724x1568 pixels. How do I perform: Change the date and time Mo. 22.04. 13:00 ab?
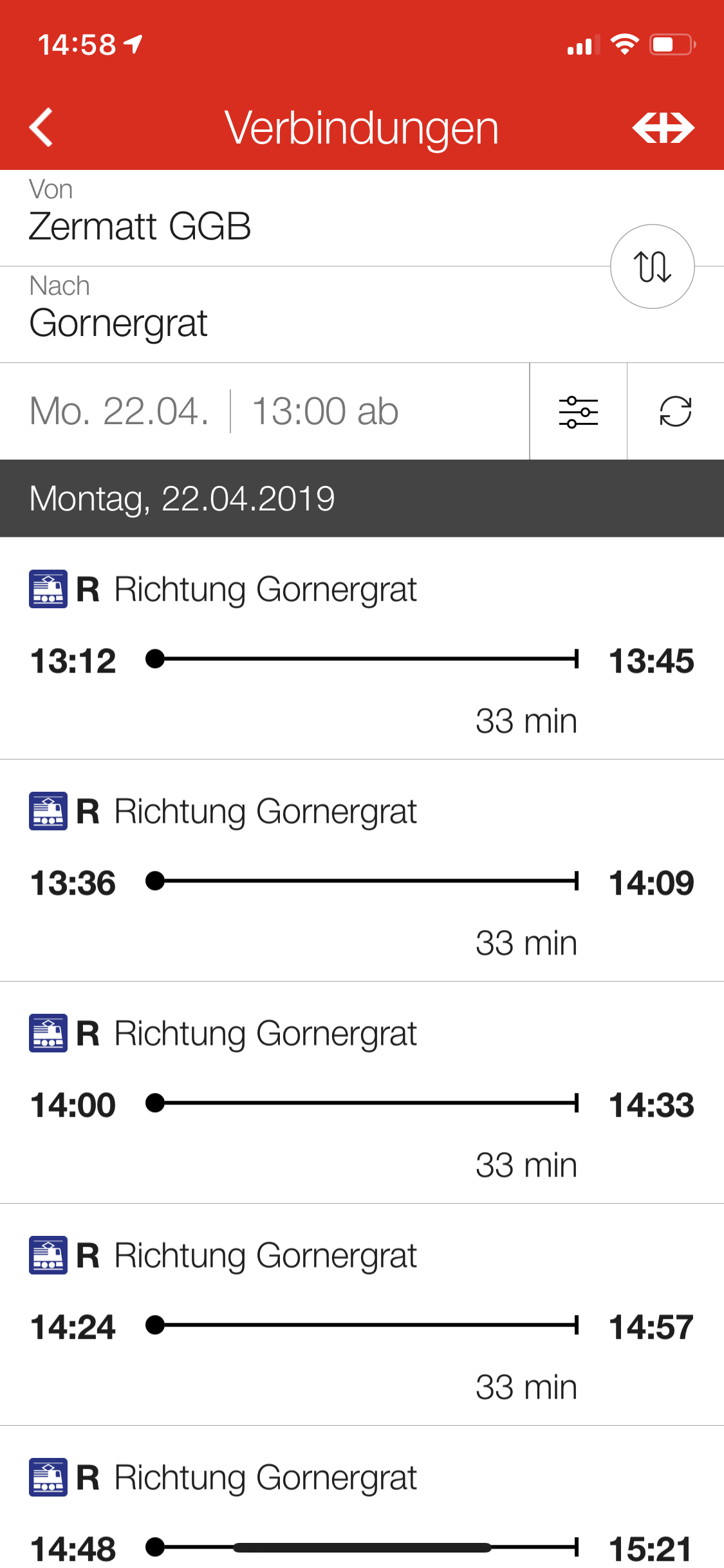[x=264, y=411]
